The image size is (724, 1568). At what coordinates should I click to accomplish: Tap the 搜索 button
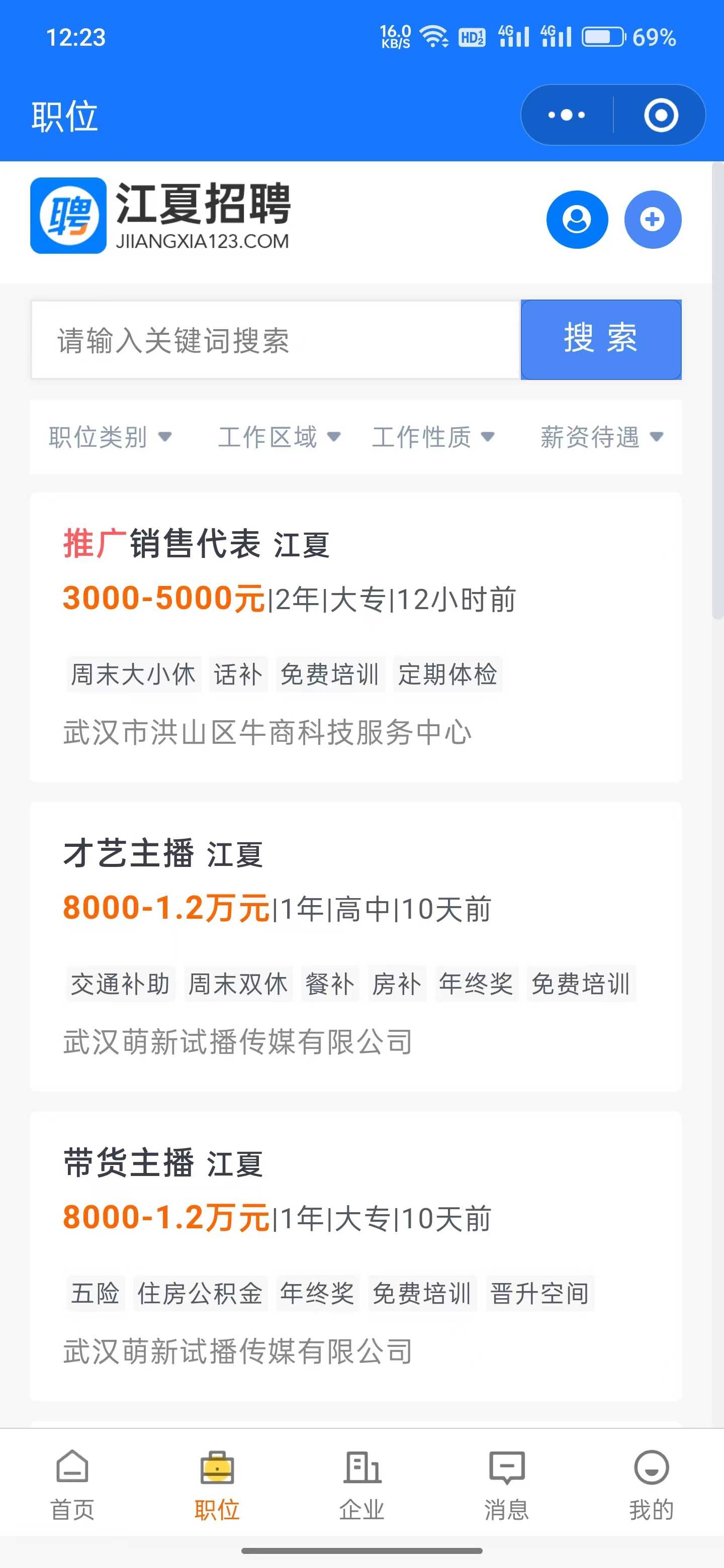(601, 340)
